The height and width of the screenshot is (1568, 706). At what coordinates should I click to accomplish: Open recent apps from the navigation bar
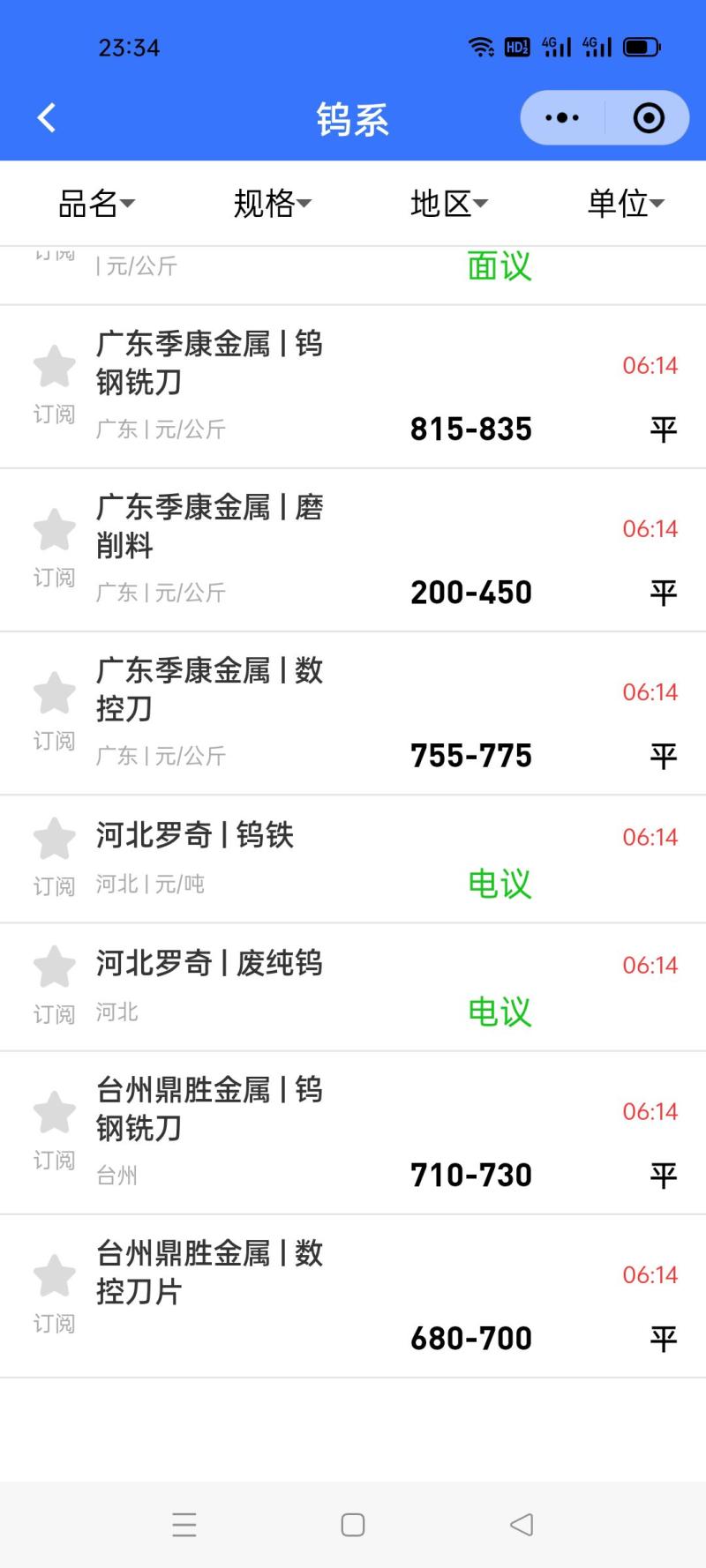pos(184,1525)
